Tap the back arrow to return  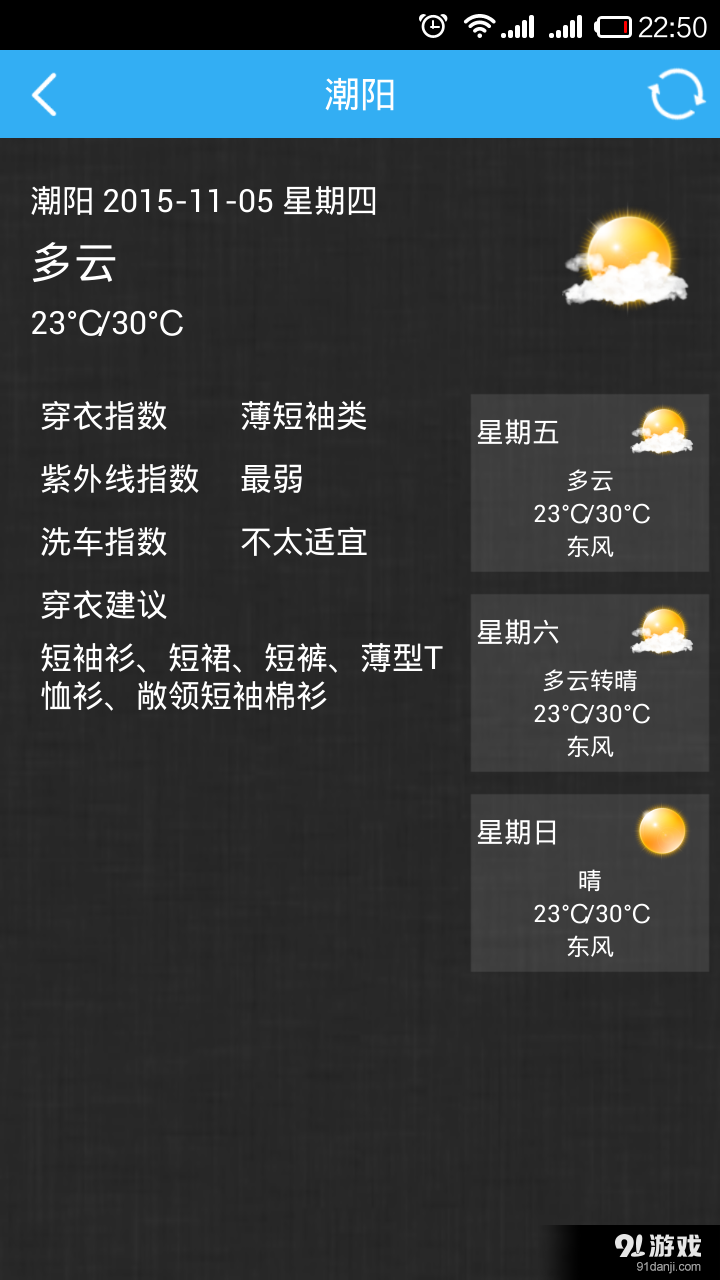(42, 94)
